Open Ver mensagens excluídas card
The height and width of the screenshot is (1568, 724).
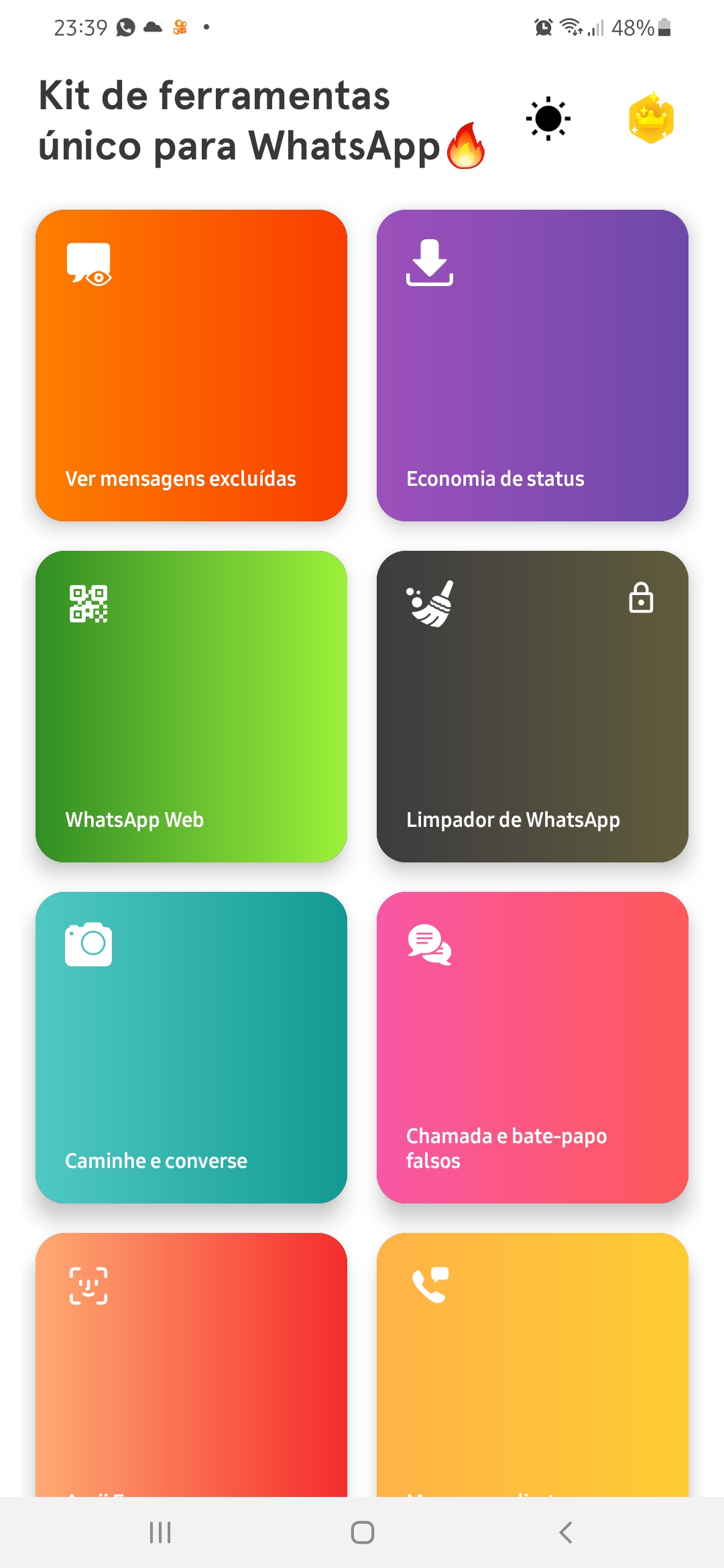click(191, 365)
